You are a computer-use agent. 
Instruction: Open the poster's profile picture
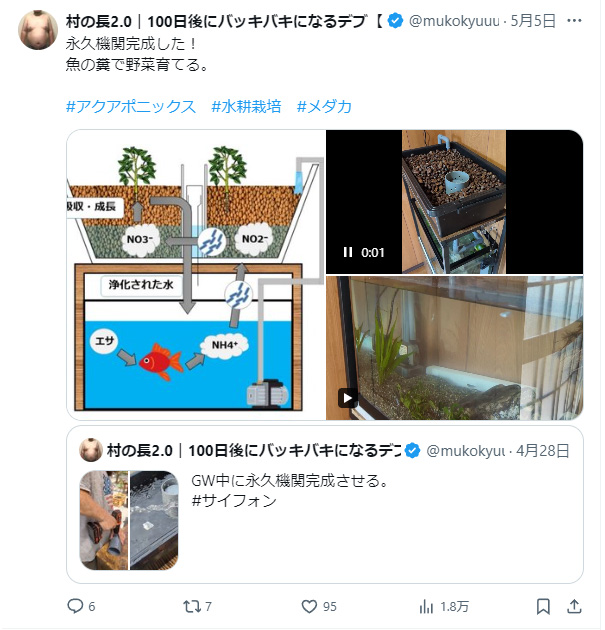click(38, 30)
